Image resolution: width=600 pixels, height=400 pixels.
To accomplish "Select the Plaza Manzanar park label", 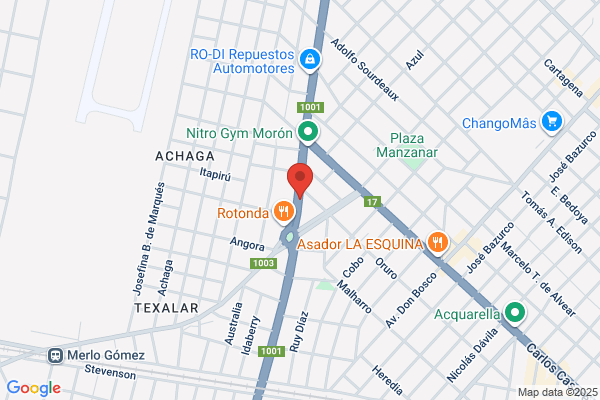I will point(407,145).
